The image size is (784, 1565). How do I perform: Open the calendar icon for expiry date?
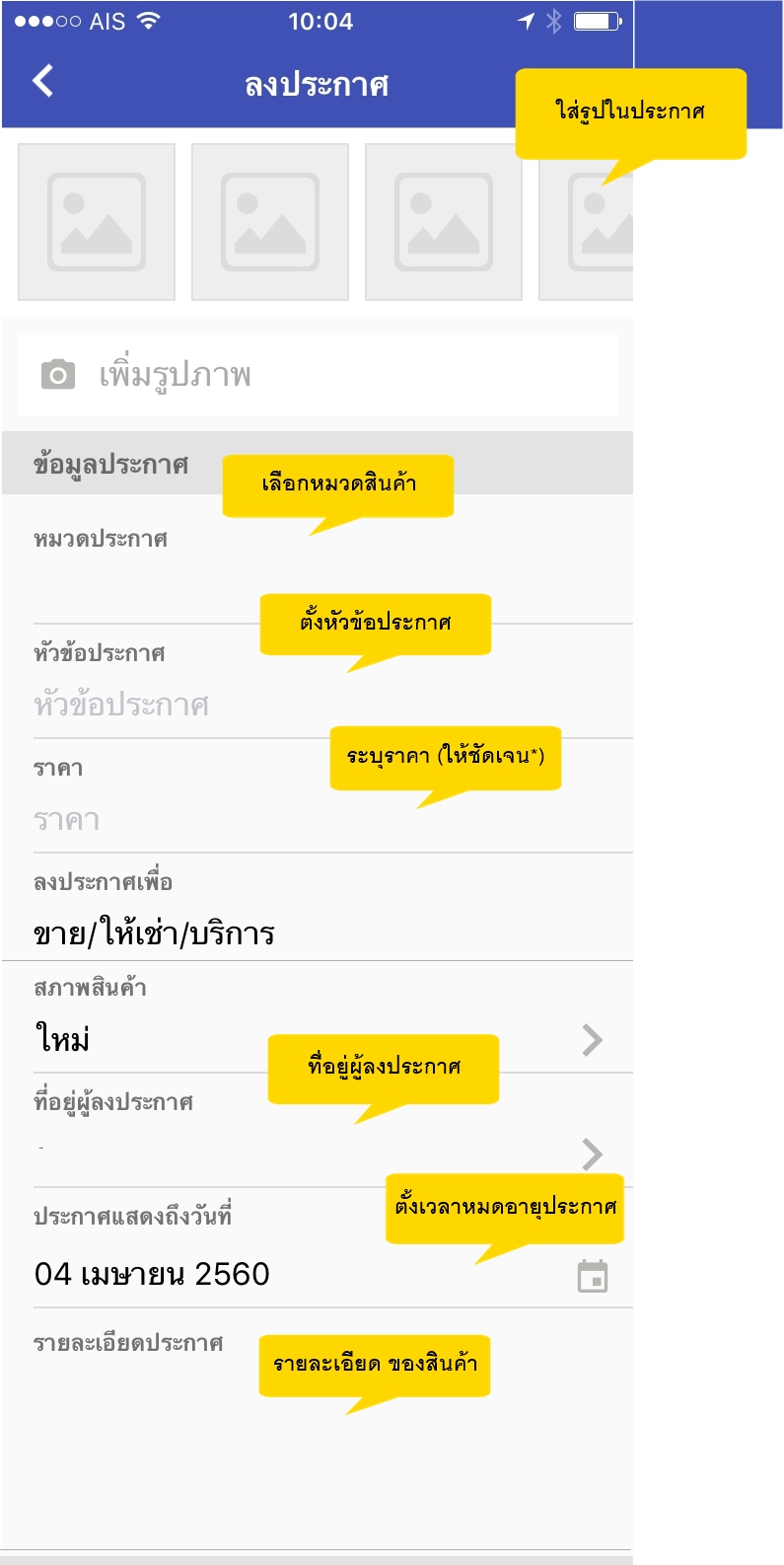click(593, 1276)
